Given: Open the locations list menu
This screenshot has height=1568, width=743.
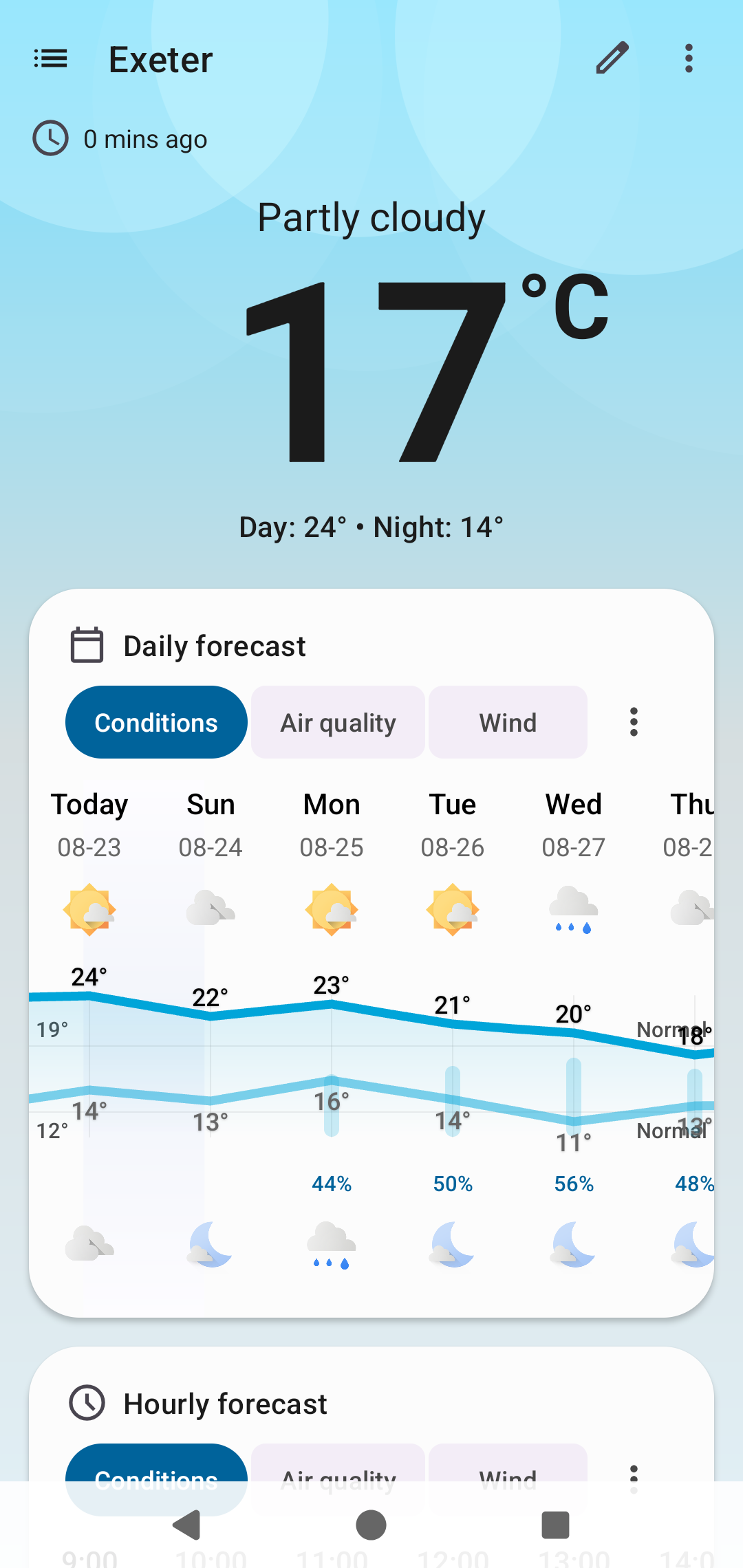Looking at the screenshot, I should coord(51,59).
